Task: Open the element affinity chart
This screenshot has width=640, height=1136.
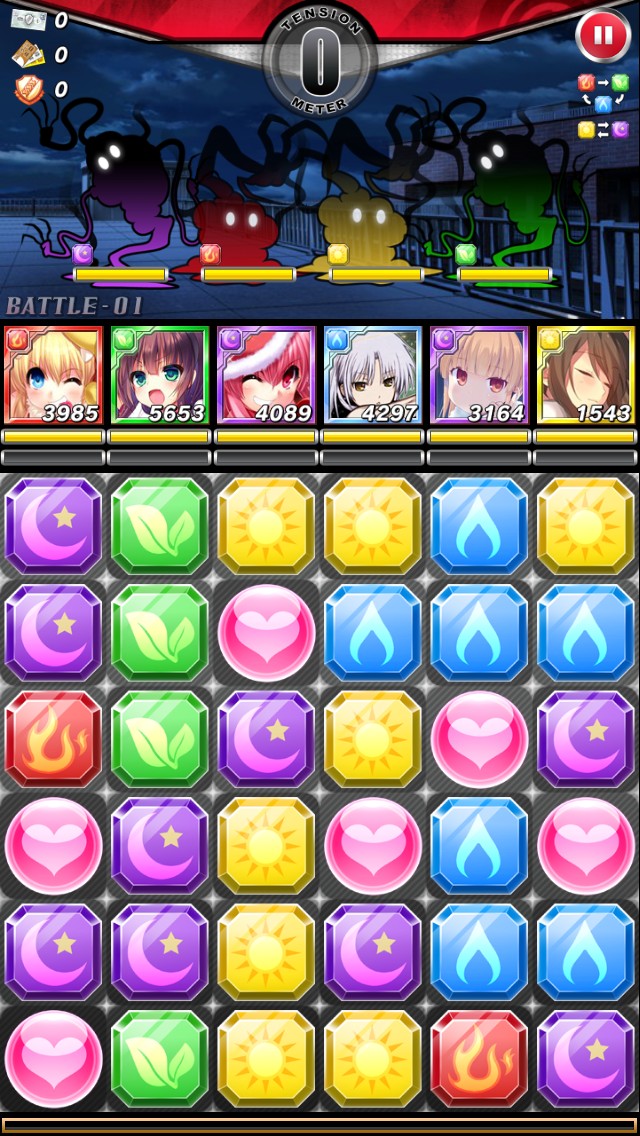Action: [x=603, y=104]
